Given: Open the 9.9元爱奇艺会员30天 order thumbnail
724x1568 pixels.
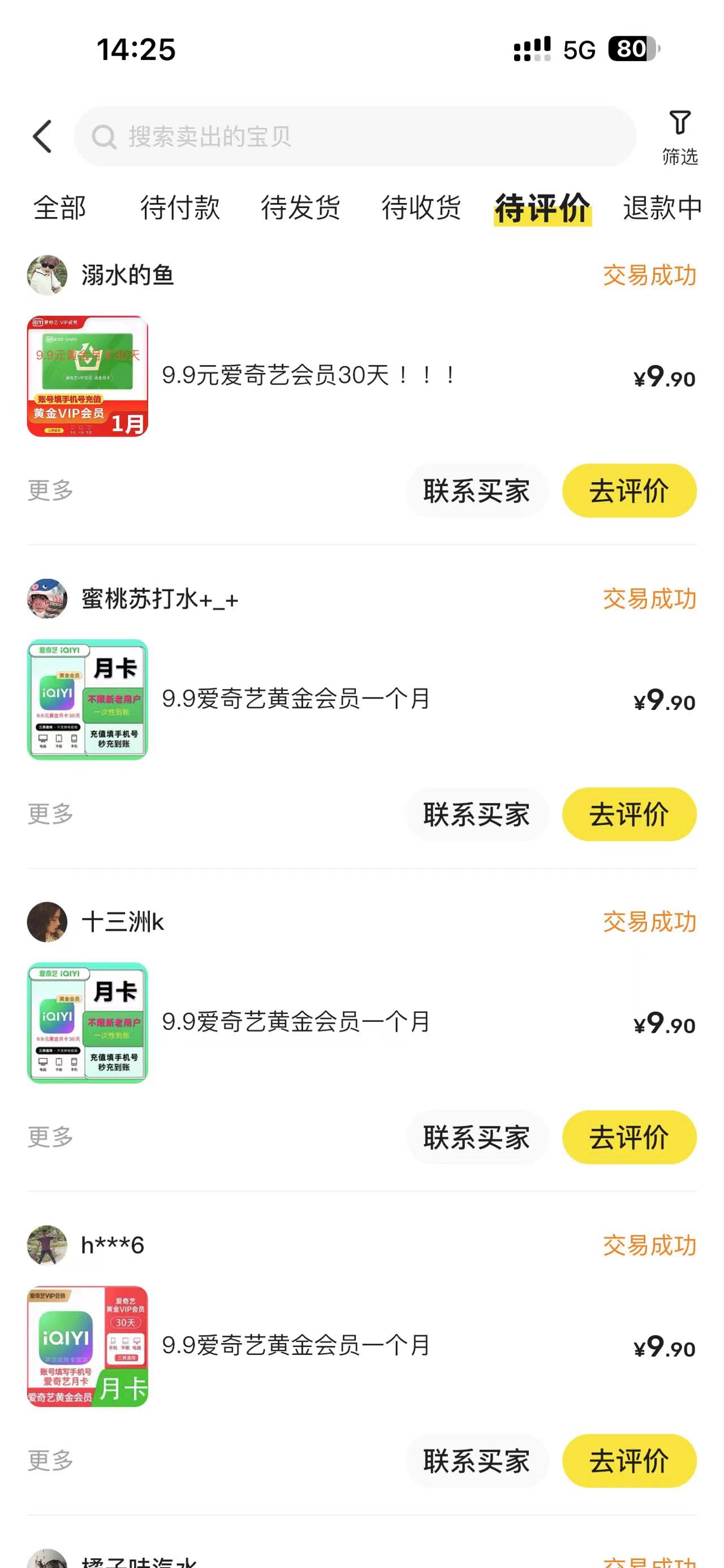Looking at the screenshot, I should (x=88, y=376).
